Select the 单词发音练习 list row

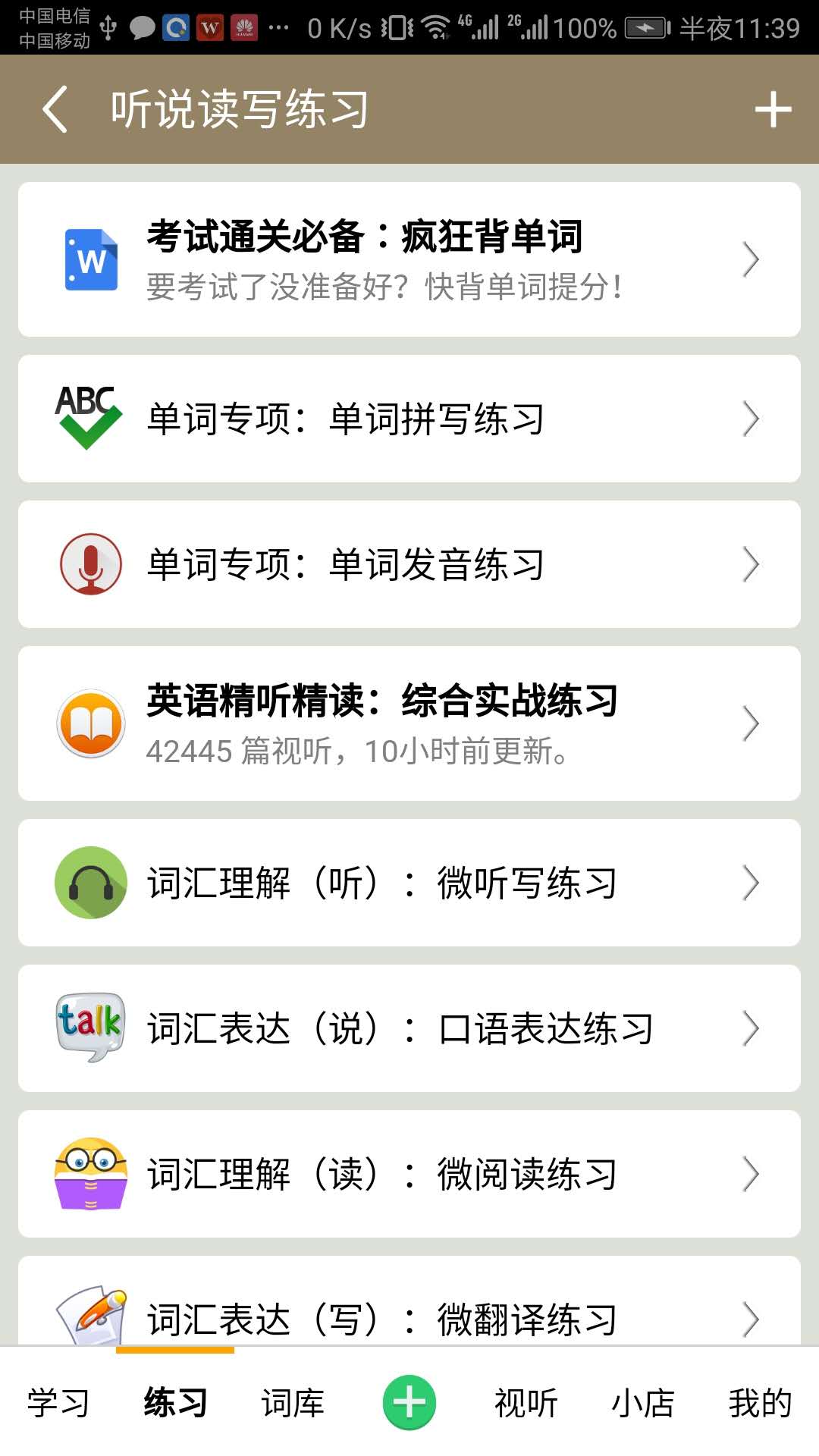coord(409,563)
